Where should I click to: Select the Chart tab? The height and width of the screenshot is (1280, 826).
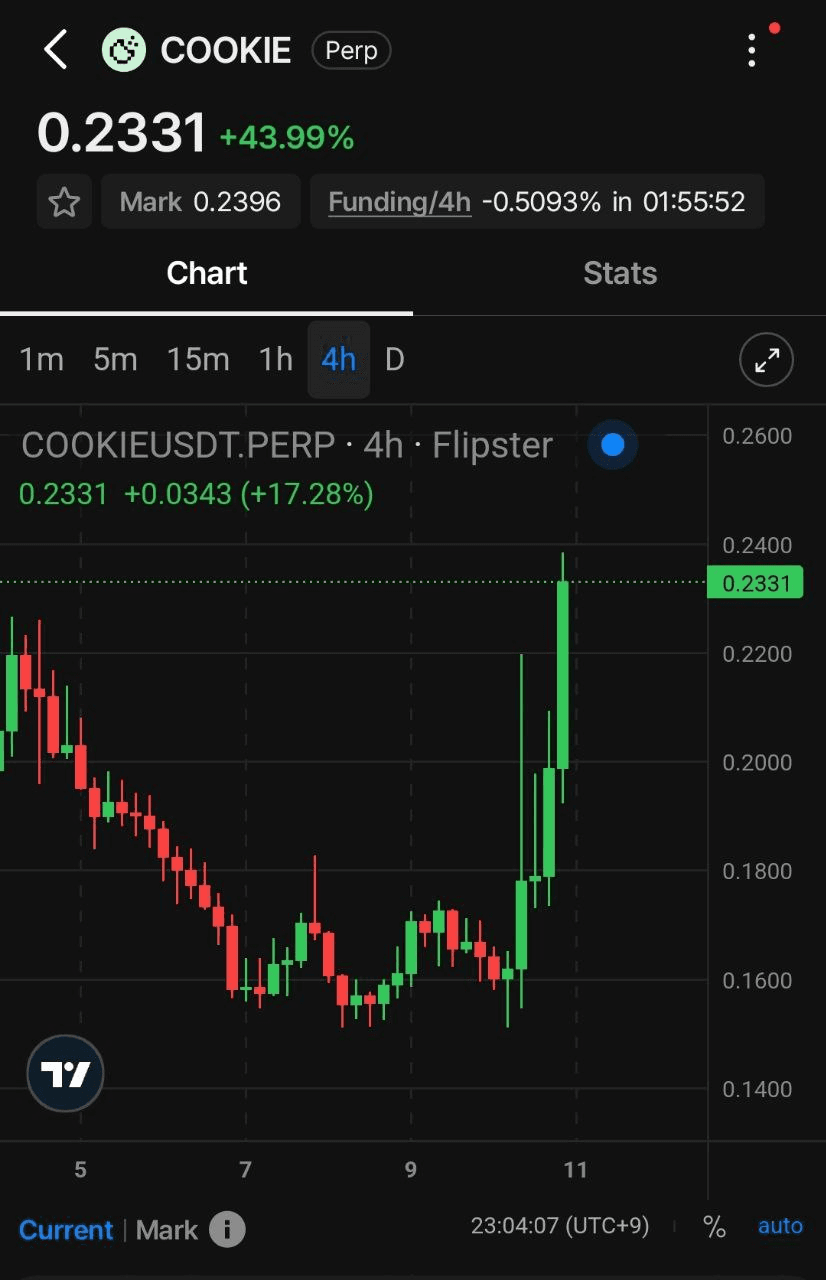(206, 274)
